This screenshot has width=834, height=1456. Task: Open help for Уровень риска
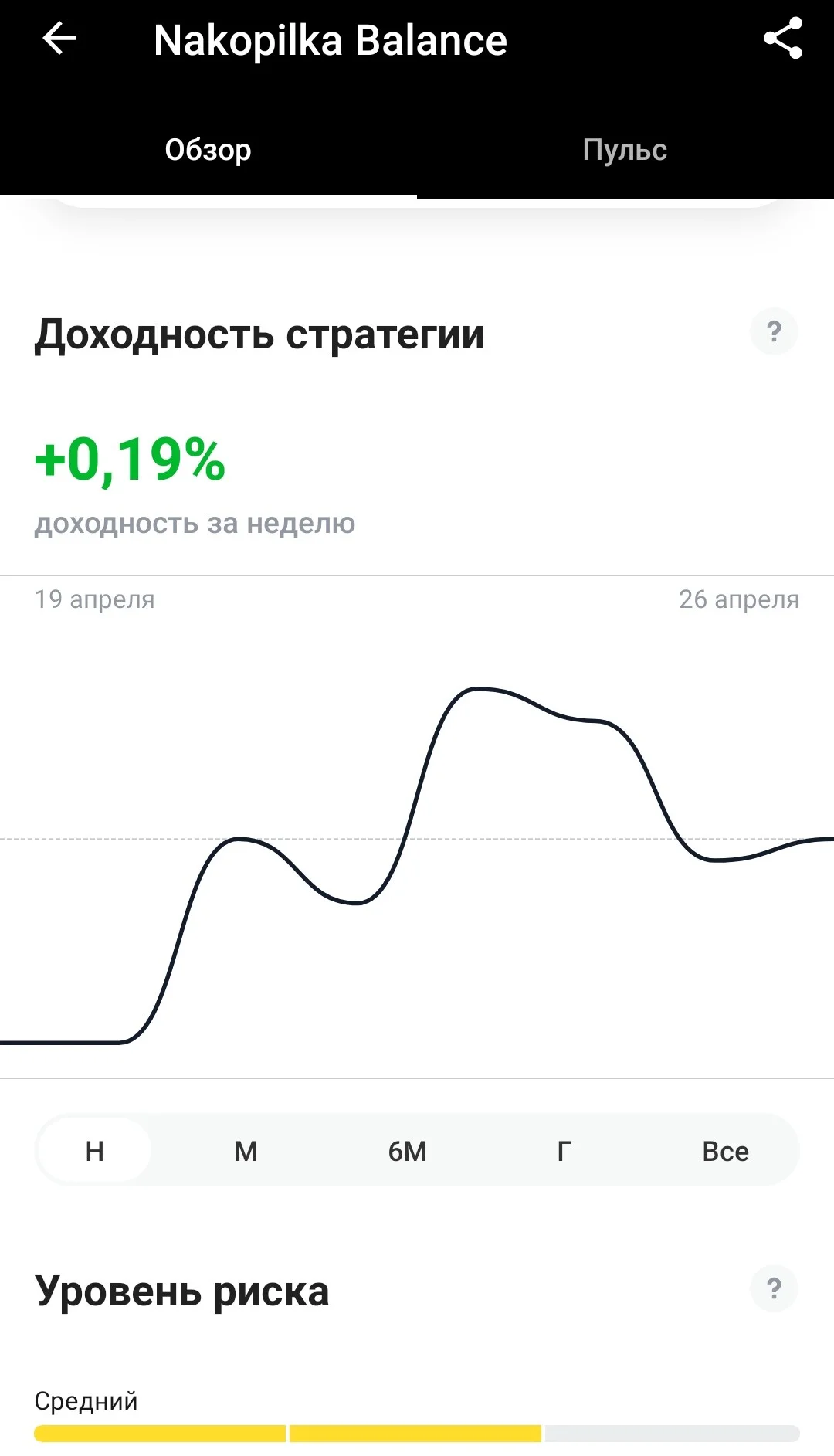774,1288
